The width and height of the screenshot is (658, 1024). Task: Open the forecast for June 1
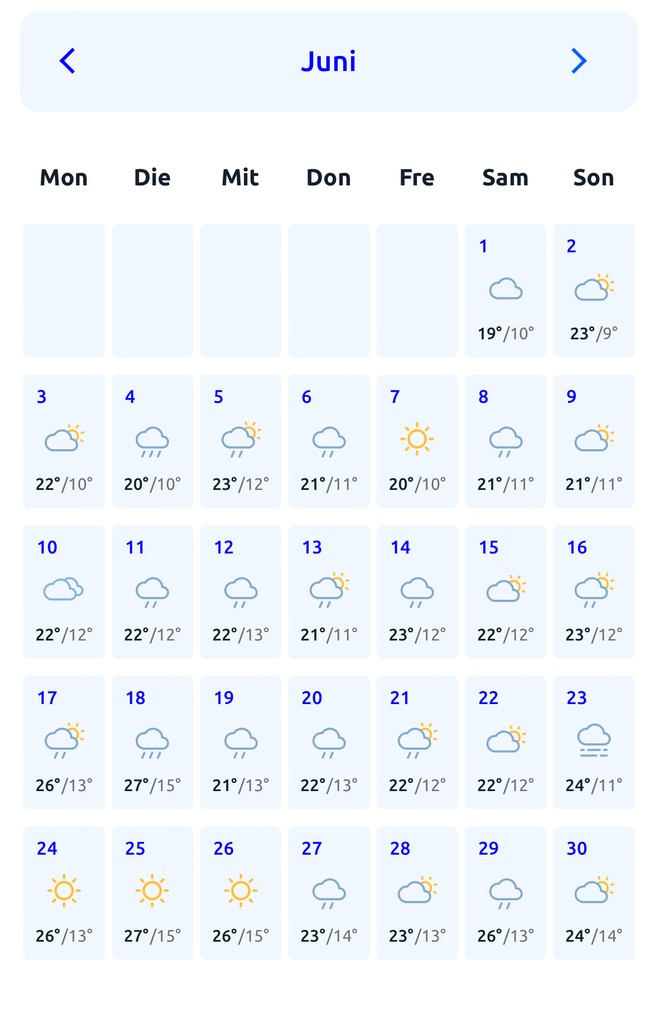point(505,291)
